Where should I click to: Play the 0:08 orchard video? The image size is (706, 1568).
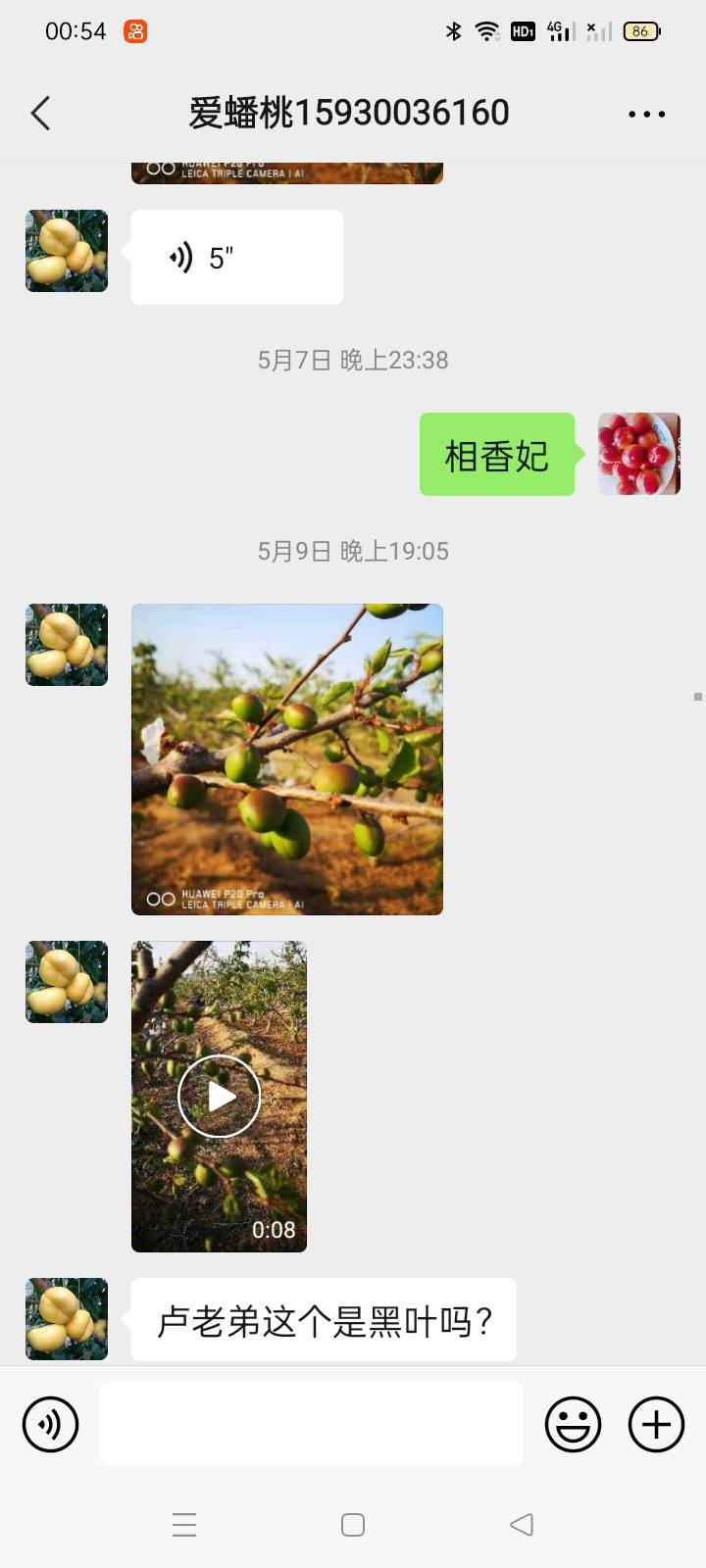click(x=219, y=1097)
